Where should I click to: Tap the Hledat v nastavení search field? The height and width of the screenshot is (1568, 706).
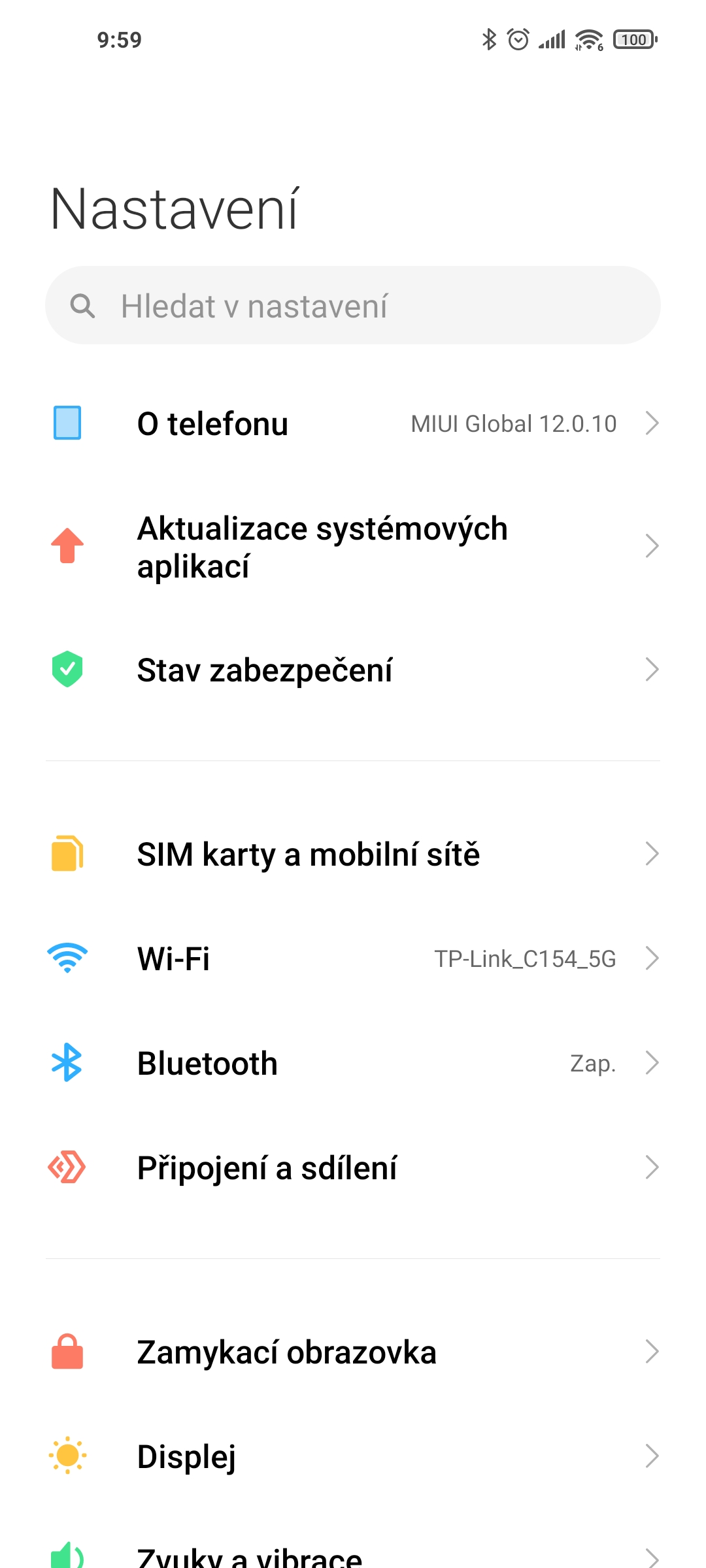353,305
